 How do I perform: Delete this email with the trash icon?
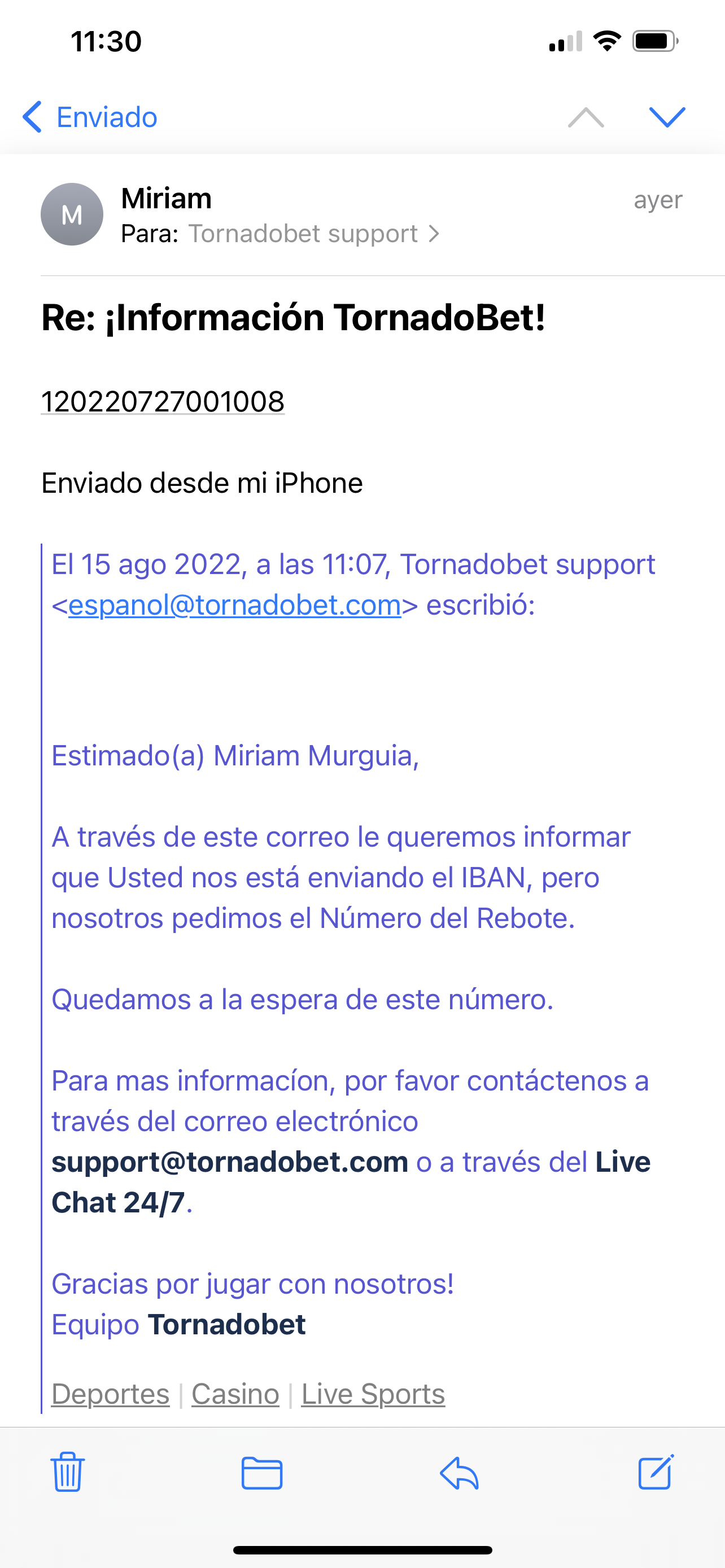click(x=68, y=1472)
